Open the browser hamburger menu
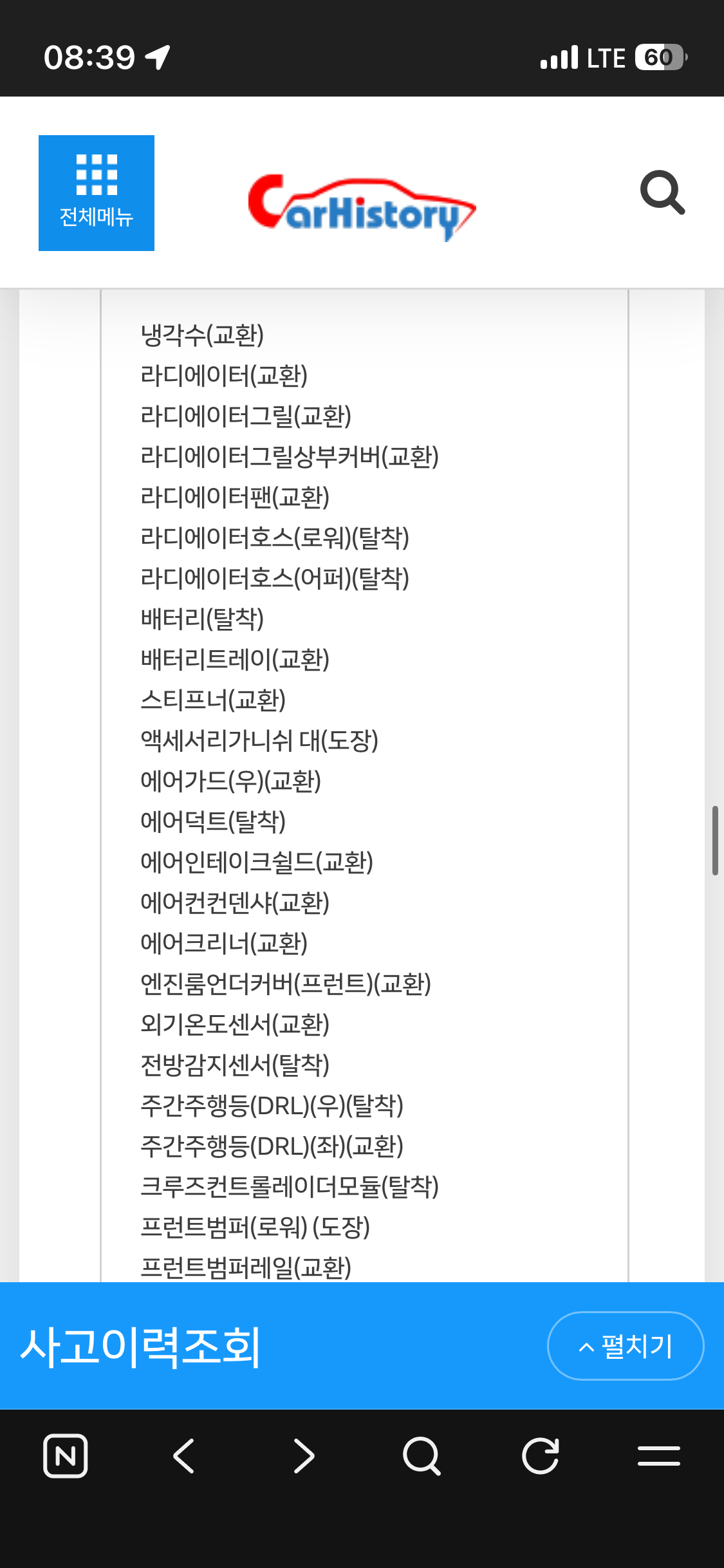This screenshot has height=1568, width=724. point(658,1456)
